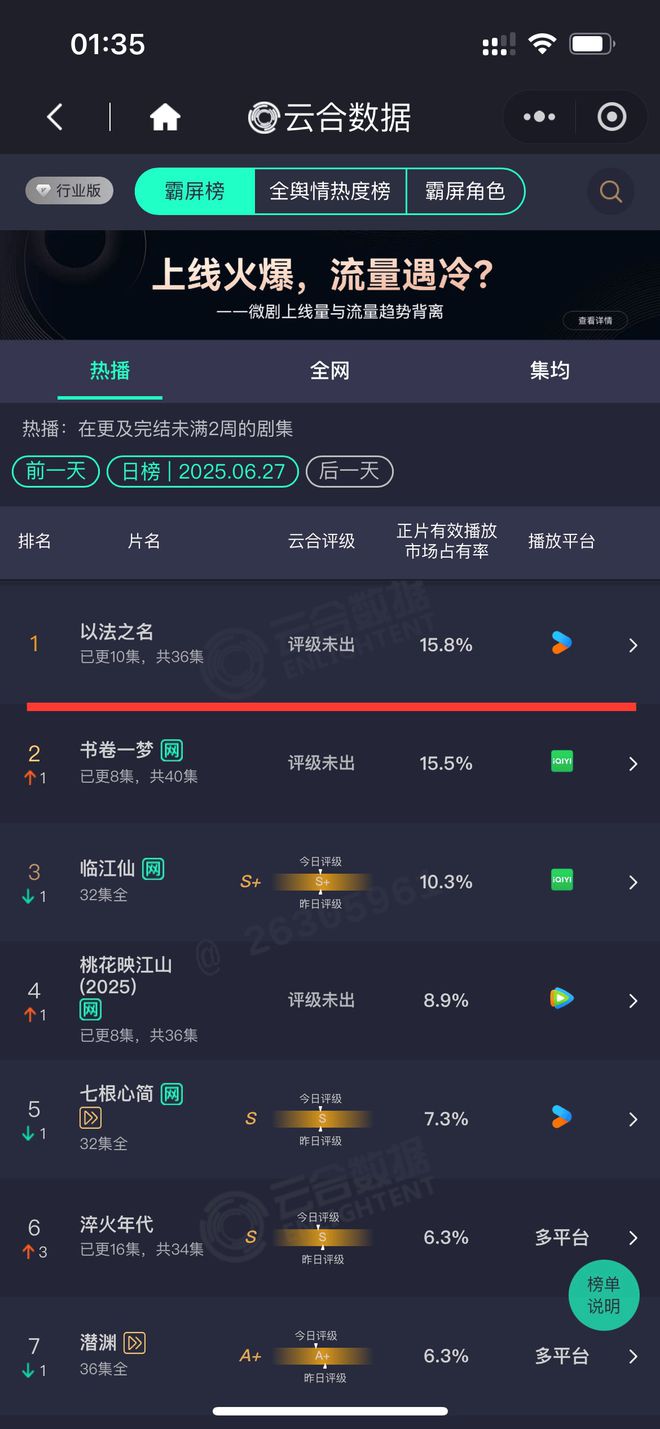This screenshot has width=660, height=1429.
Task: Tap the 行业版 badge
Action: tap(69, 190)
